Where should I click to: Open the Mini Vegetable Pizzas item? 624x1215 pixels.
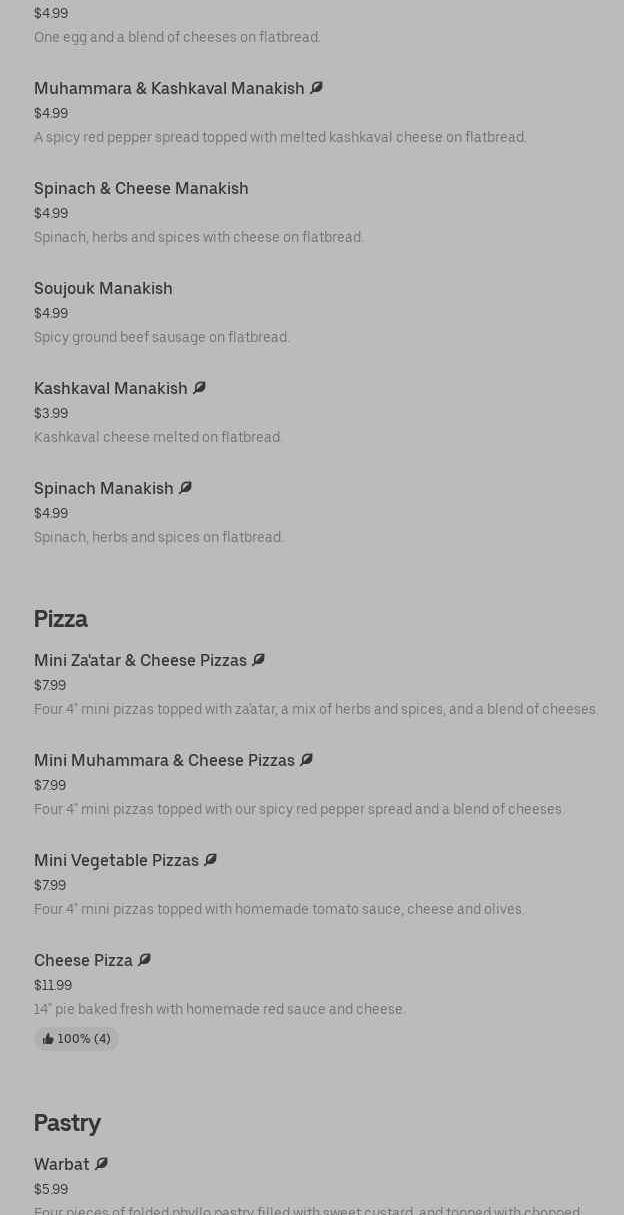116,861
